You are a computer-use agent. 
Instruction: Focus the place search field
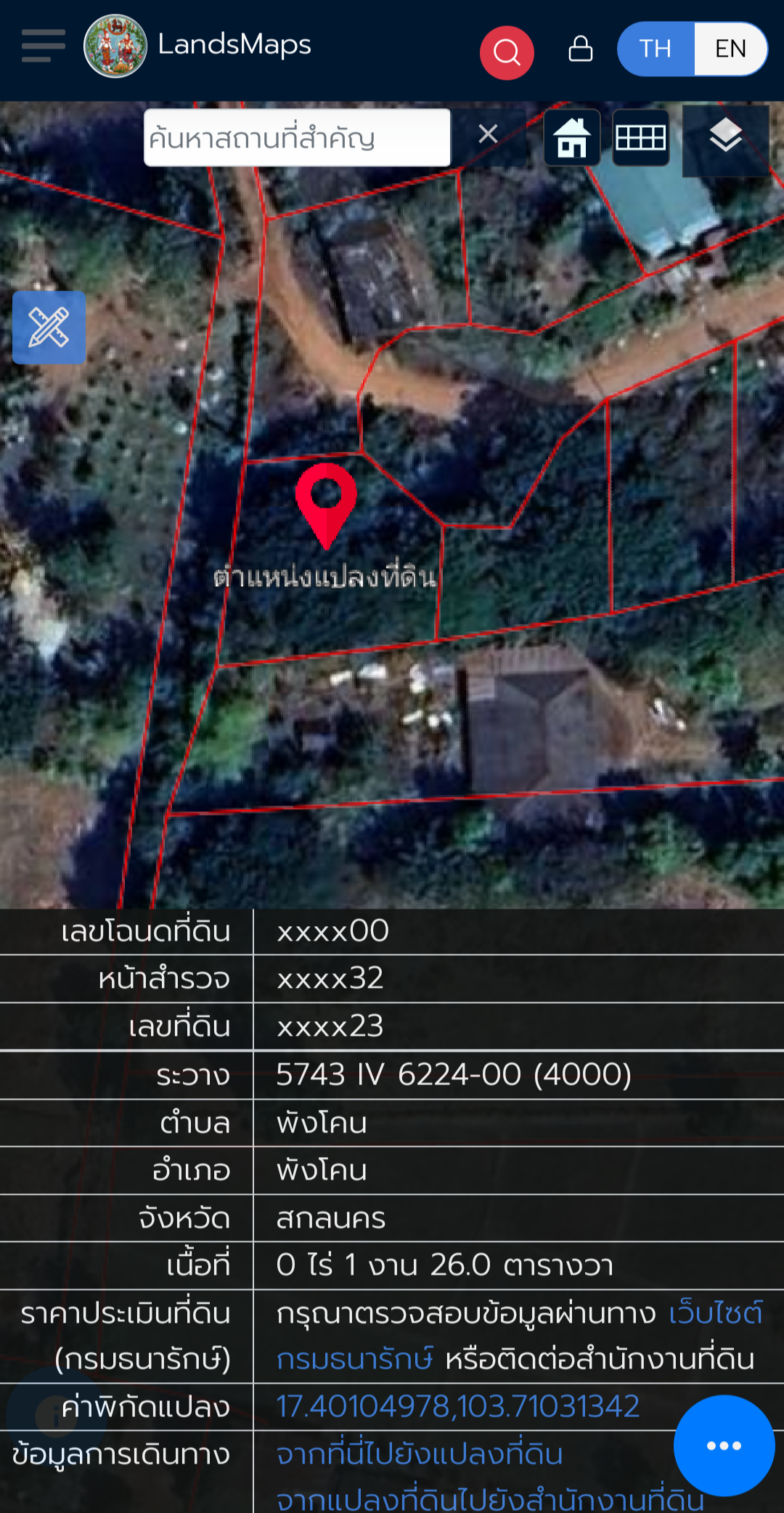[297, 137]
